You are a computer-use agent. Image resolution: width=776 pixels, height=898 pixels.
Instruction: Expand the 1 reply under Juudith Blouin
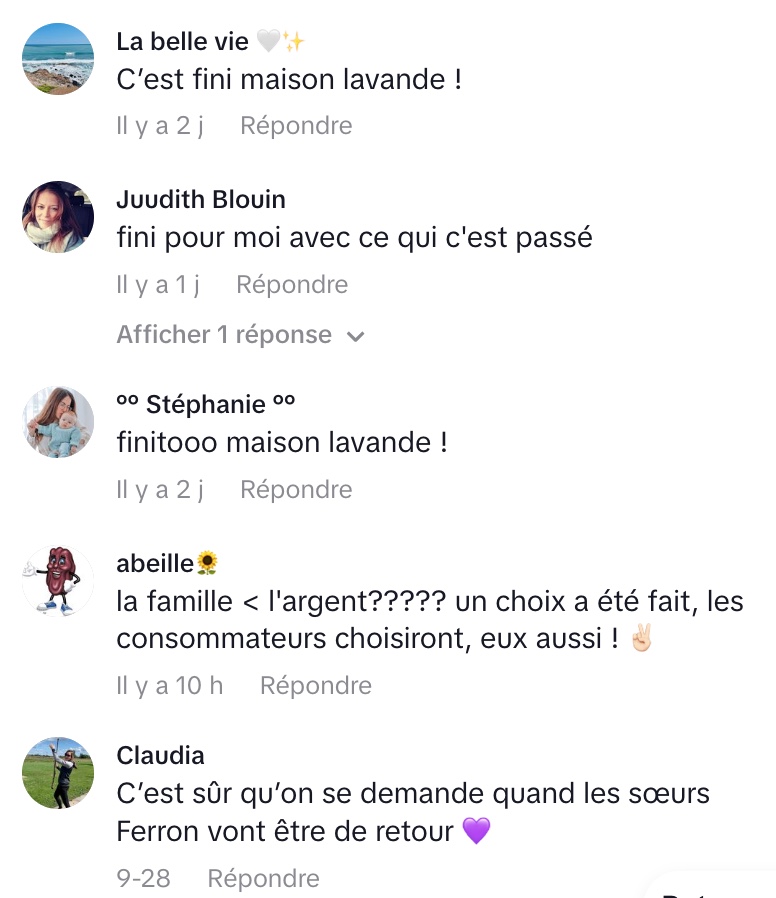tap(241, 335)
